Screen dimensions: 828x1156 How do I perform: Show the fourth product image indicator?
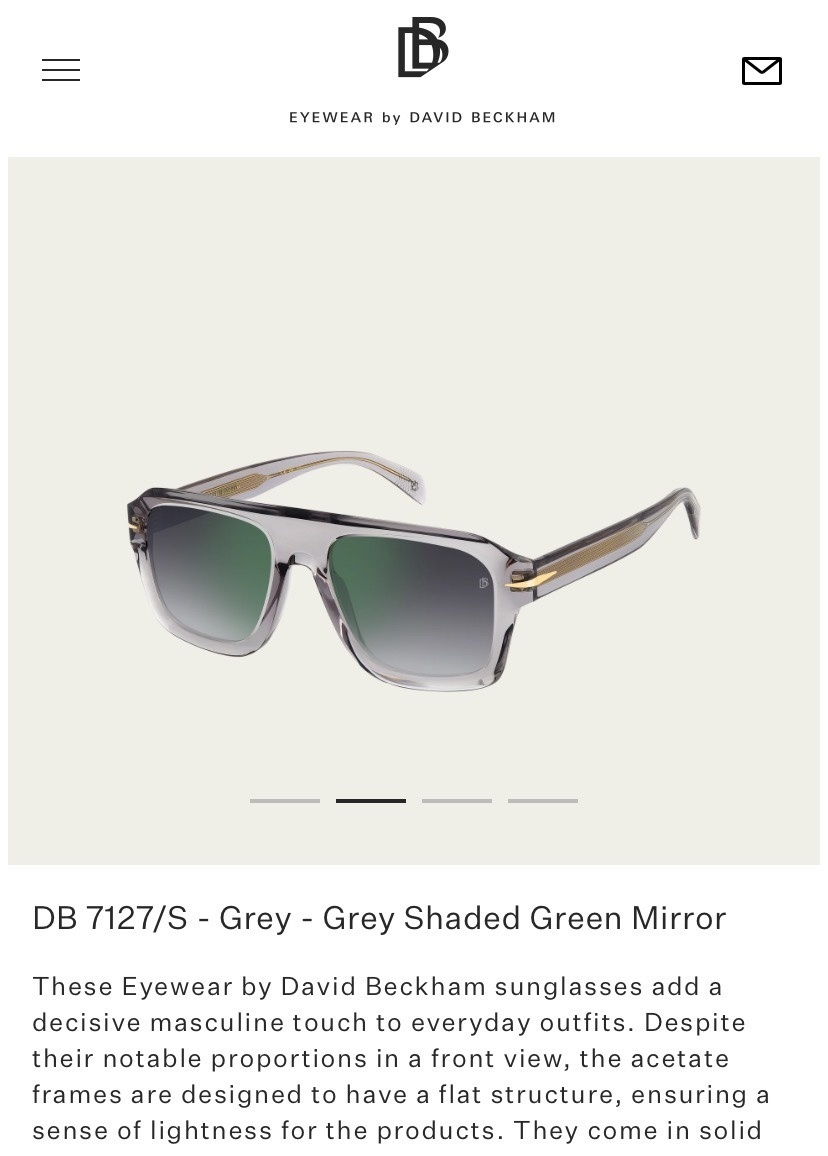point(543,800)
